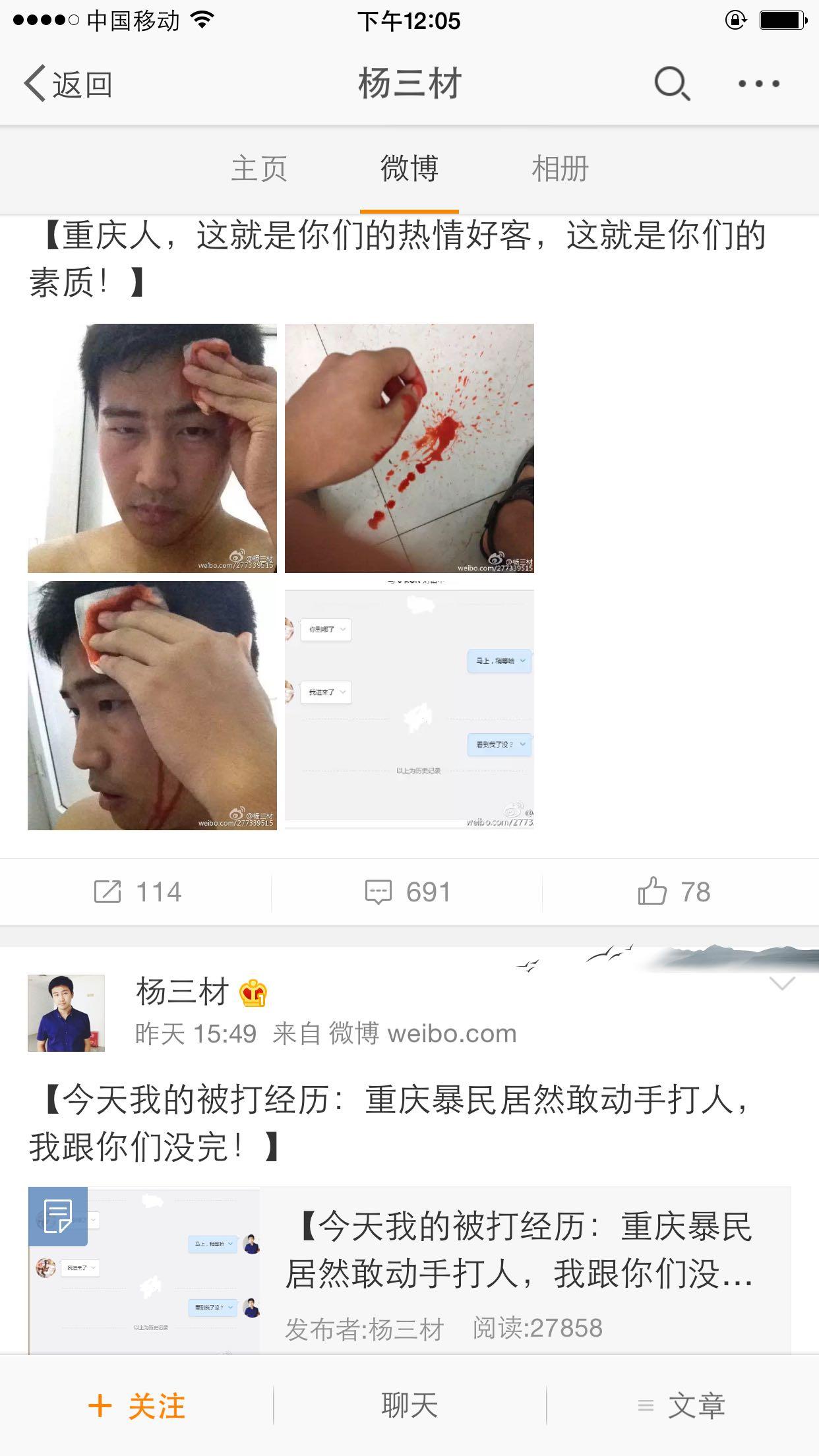
Task: Switch to the 相册 tab
Action: (560, 169)
